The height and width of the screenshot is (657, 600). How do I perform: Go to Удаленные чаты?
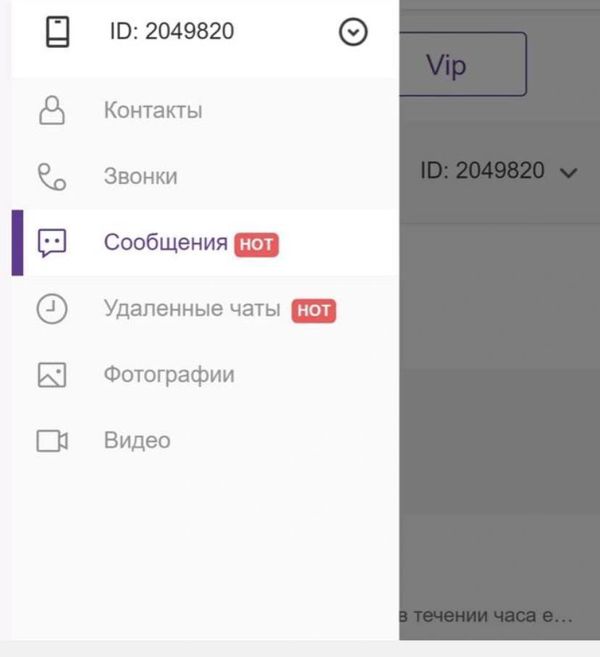(191, 309)
